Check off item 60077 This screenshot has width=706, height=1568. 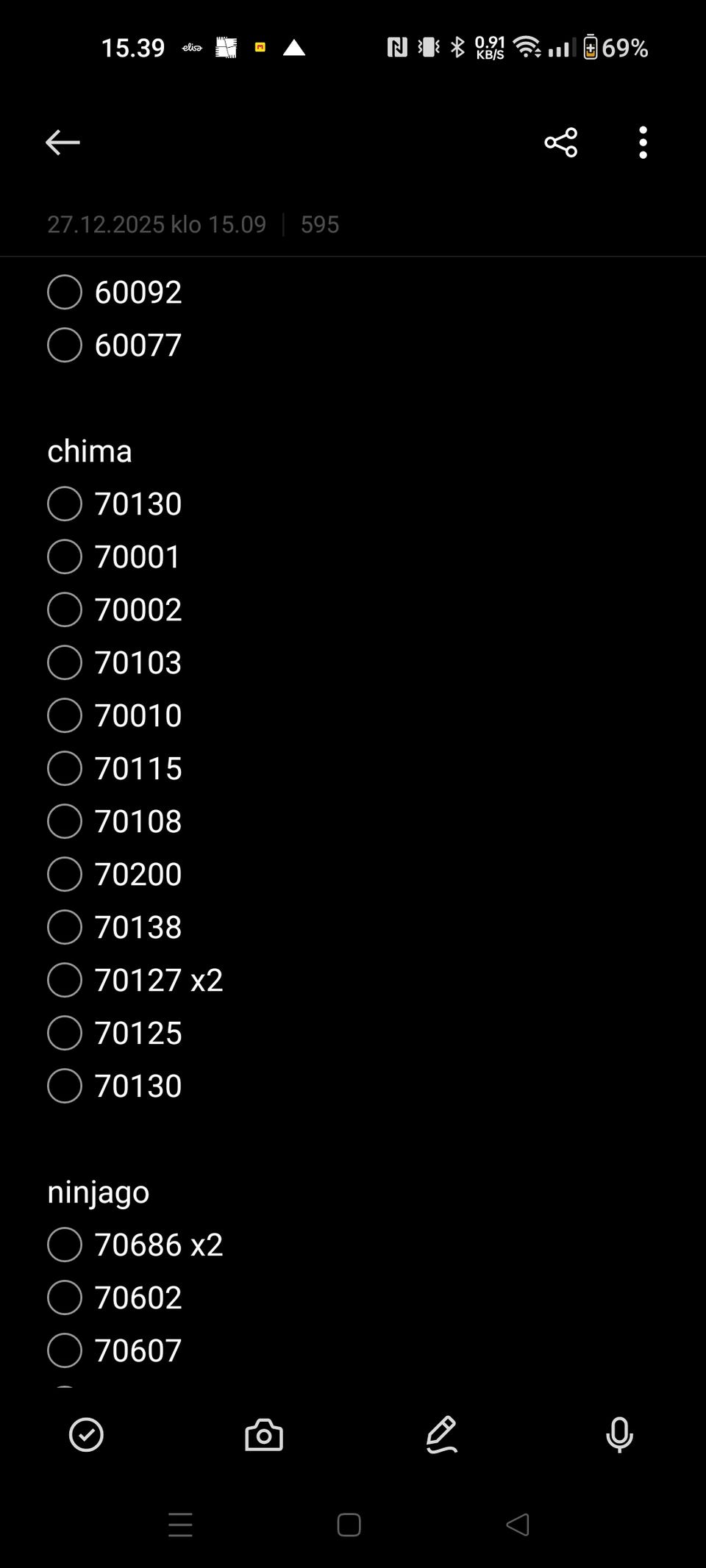pyautogui.click(x=65, y=345)
